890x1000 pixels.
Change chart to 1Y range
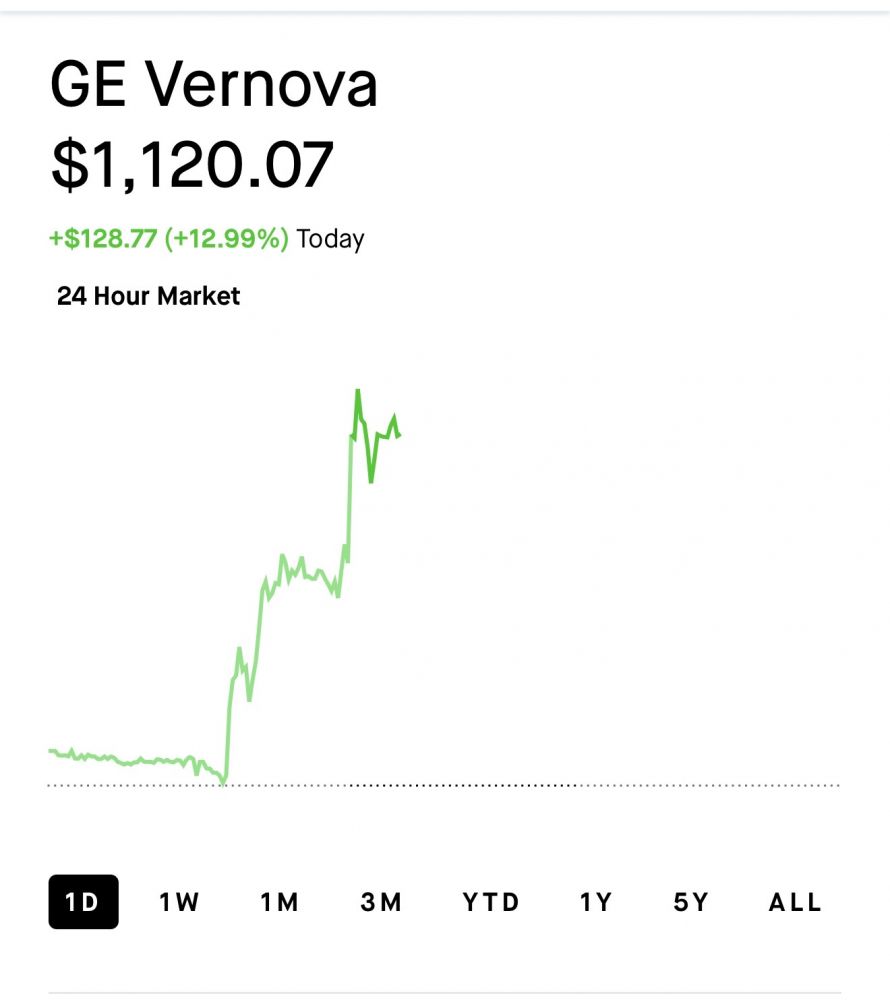pyautogui.click(x=596, y=902)
